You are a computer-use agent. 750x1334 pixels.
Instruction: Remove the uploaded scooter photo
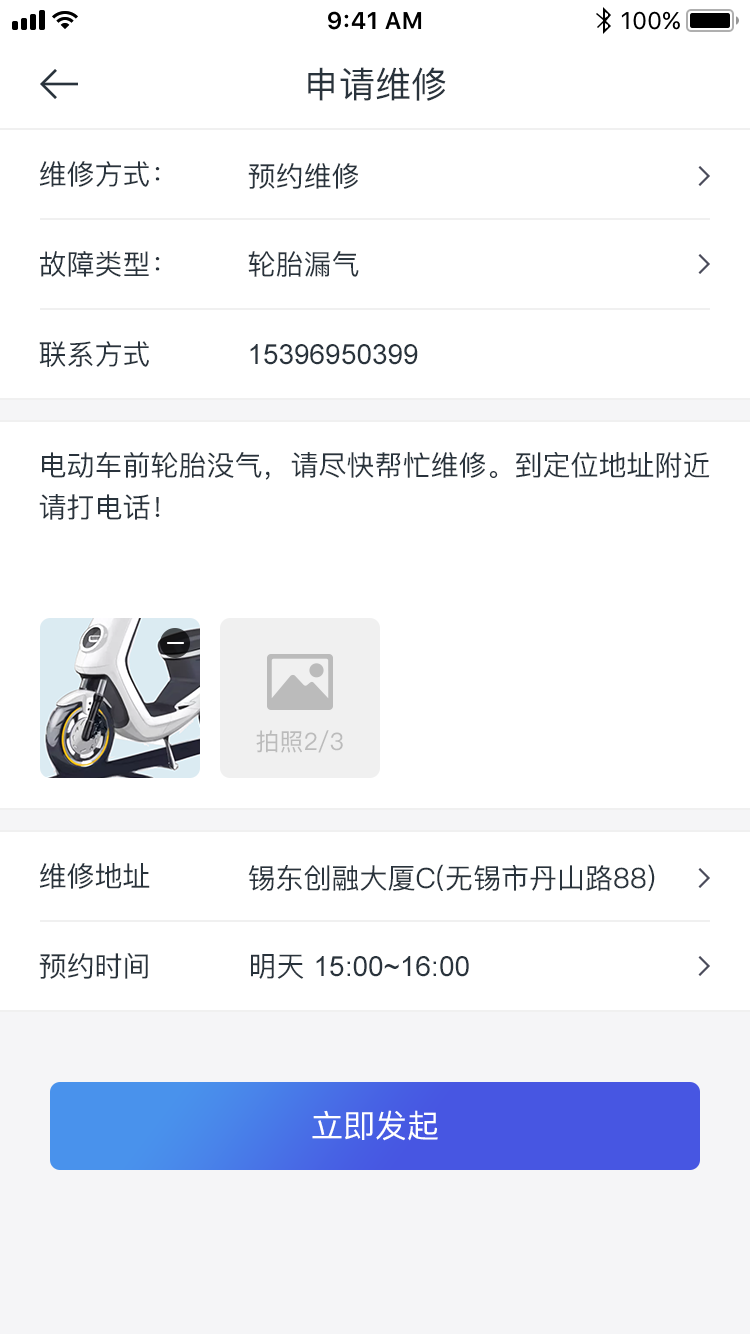click(x=174, y=642)
